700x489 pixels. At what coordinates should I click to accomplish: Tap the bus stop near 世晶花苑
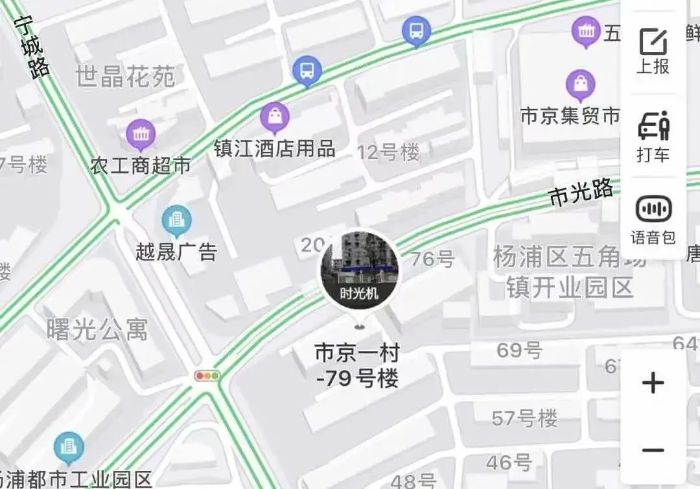coord(307,71)
